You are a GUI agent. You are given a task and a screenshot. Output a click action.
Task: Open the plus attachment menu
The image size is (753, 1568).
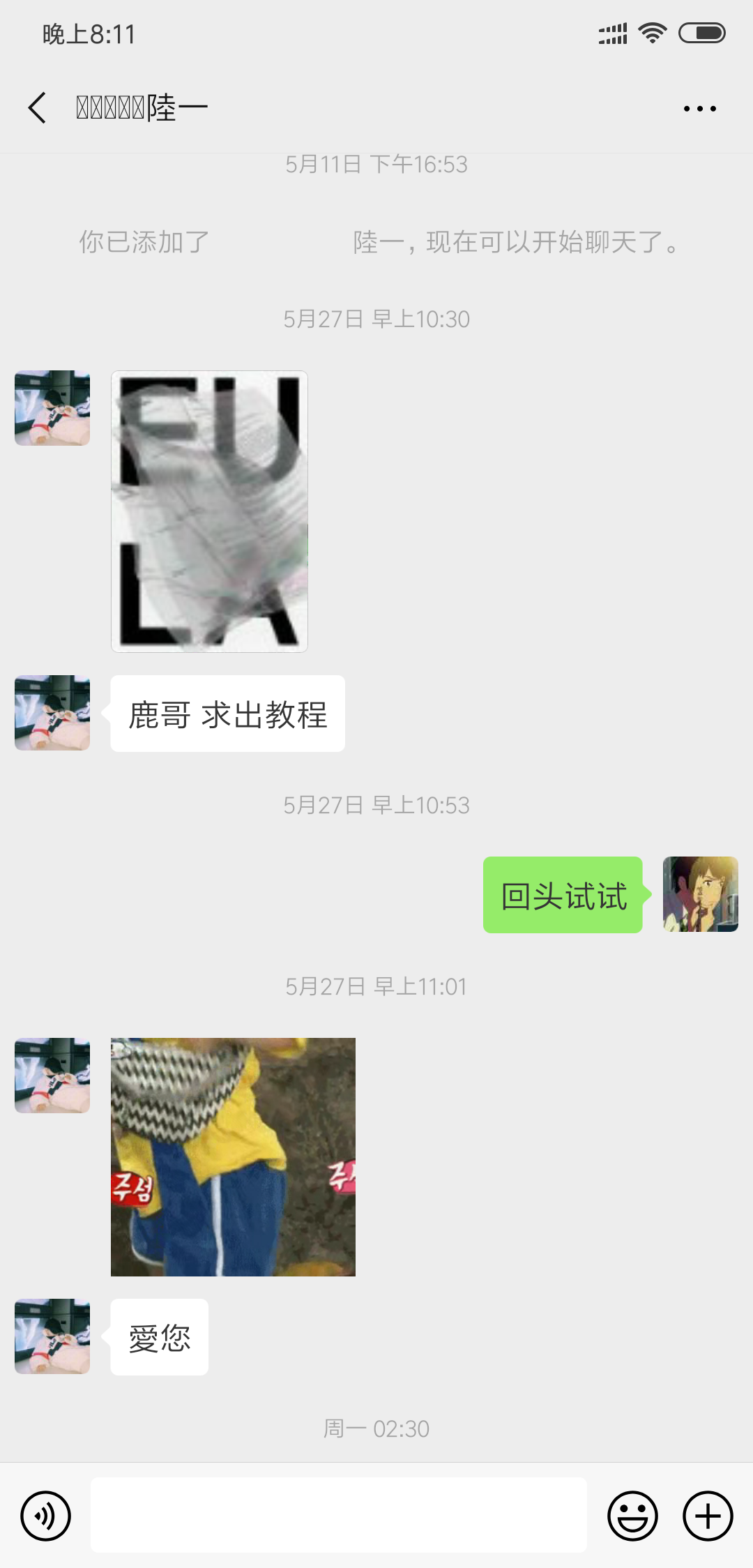coord(708,1516)
